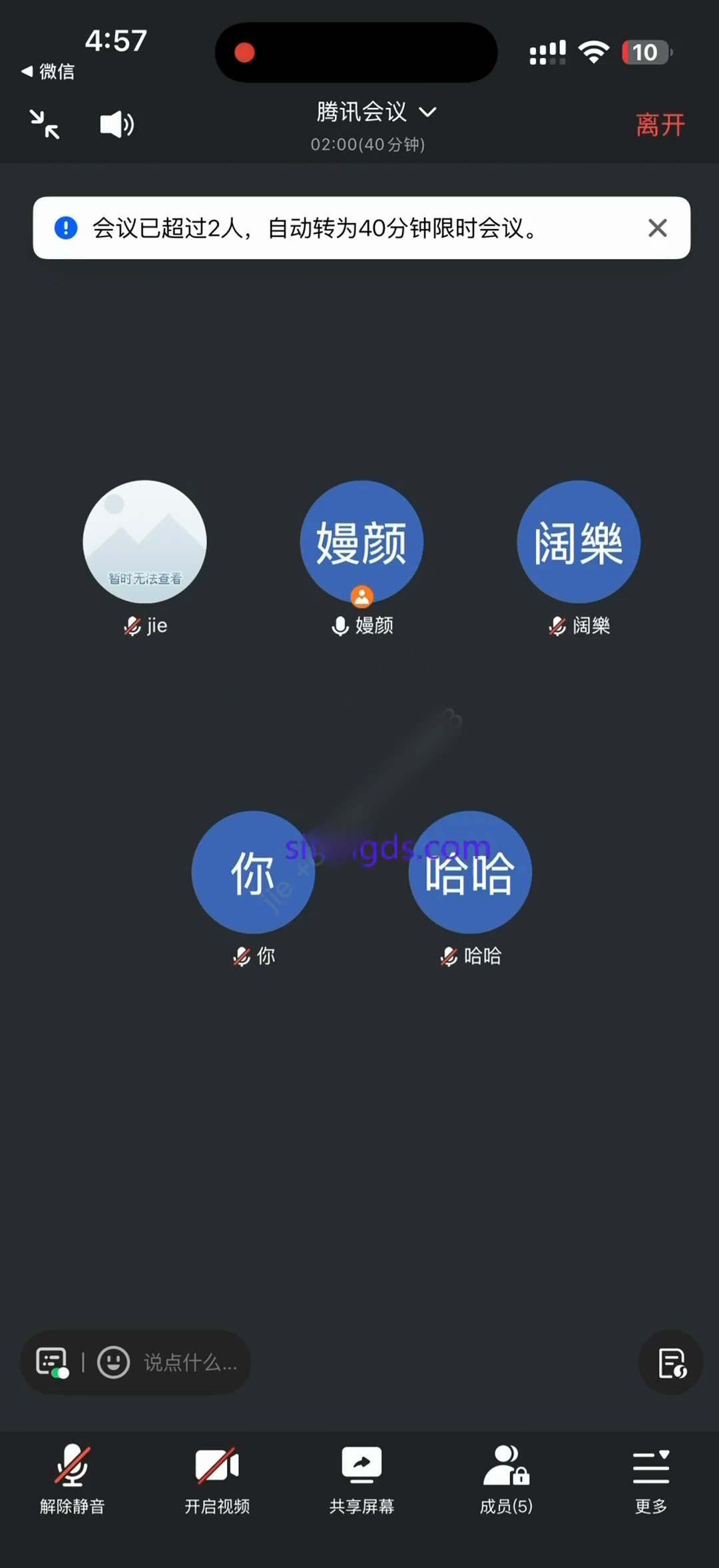Open the chat messages icon
The height and width of the screenshot is (1568, 719).
(52, 1362)
